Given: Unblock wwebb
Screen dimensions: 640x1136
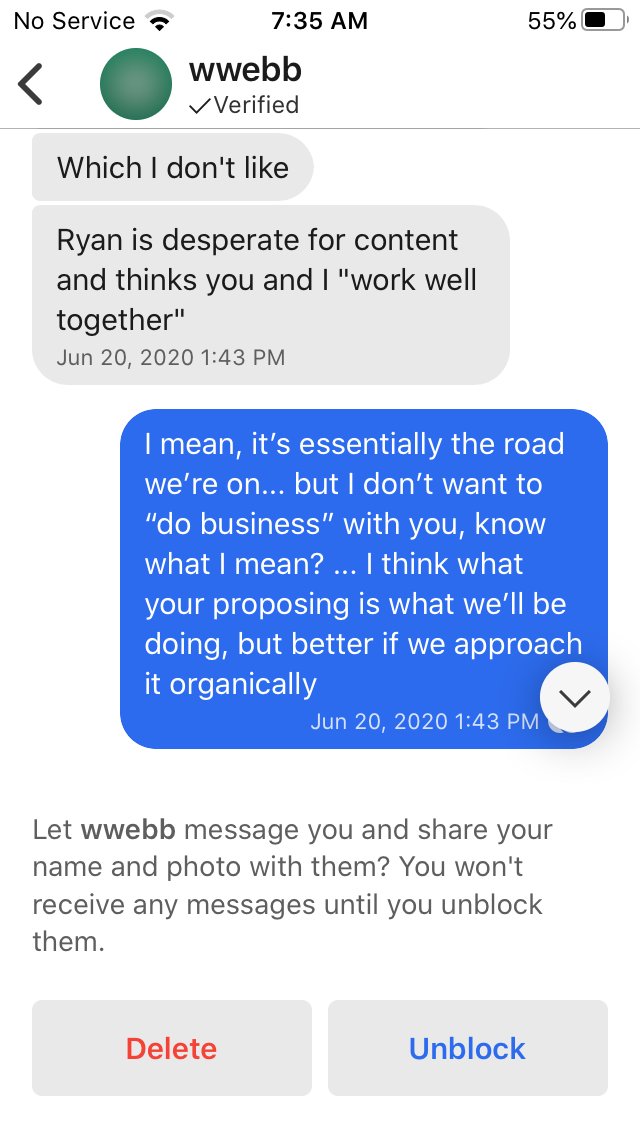Looking at the screenshot, I should 467,1048.
